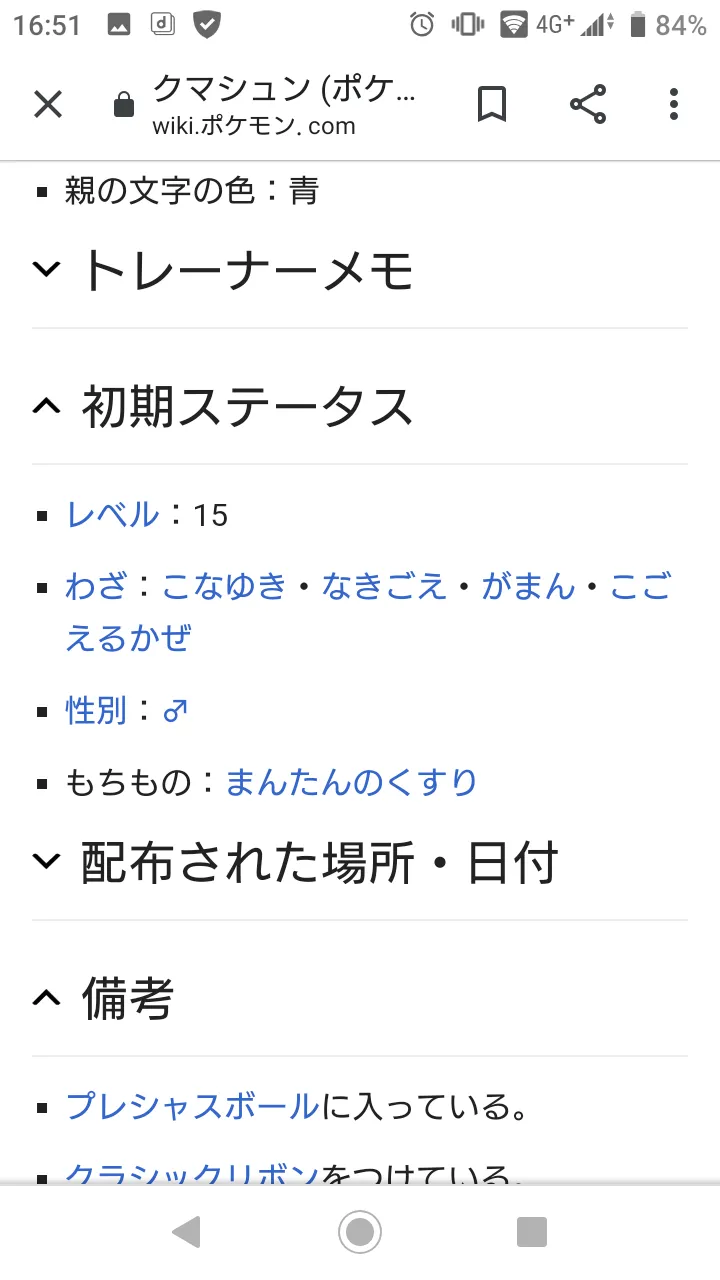Go to the home screen
This screenshot has height=1280, width=720.
pyautogui.click(x=360, y=1232)
